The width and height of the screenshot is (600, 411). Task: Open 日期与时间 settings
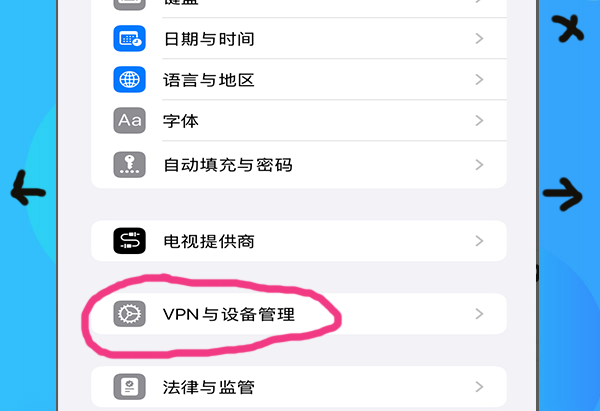(298, 39)
